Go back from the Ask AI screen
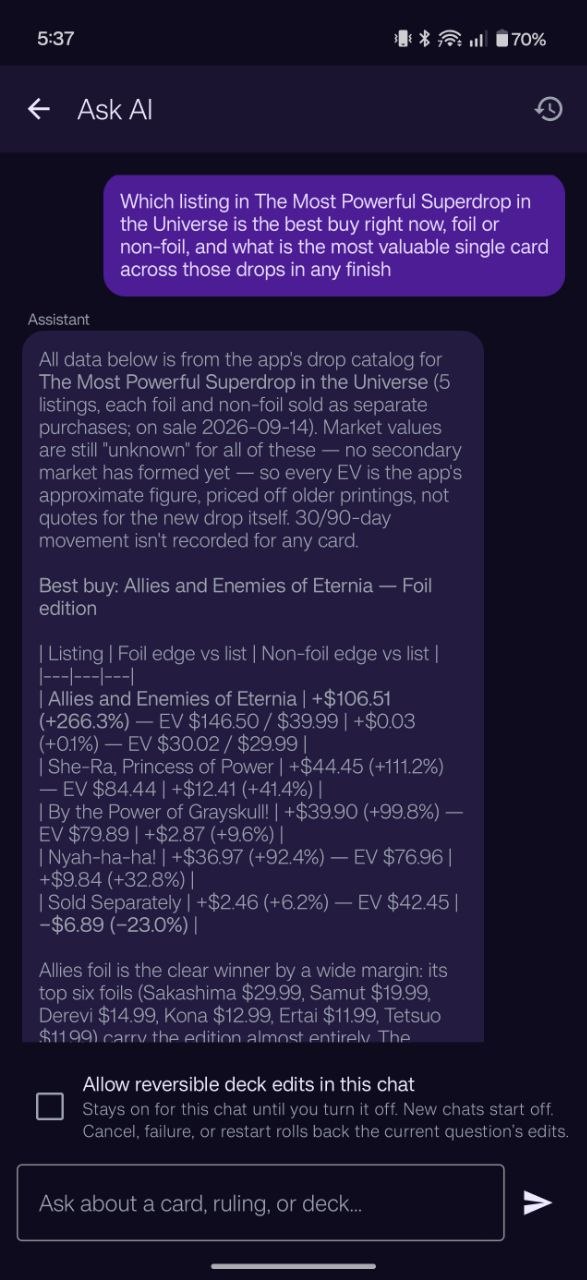The image size is (587, 1280). coord(38,109)
